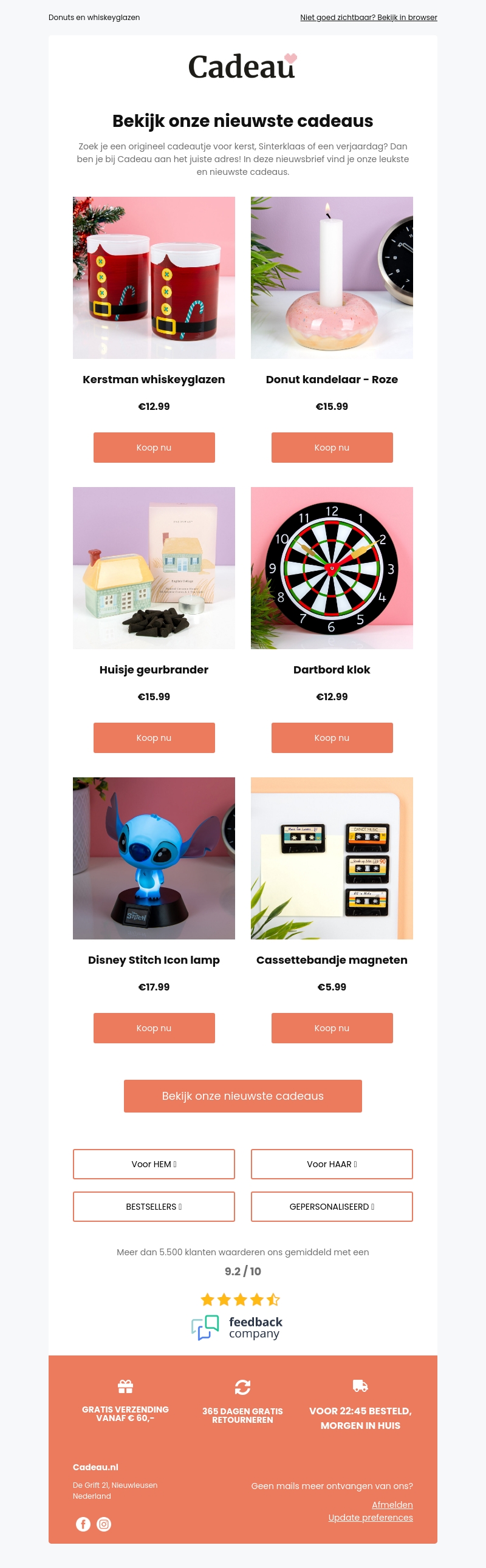The image size is (486, 1568).
Task: Visit the Cadeau Facebook page
Action: point(83,1524)
